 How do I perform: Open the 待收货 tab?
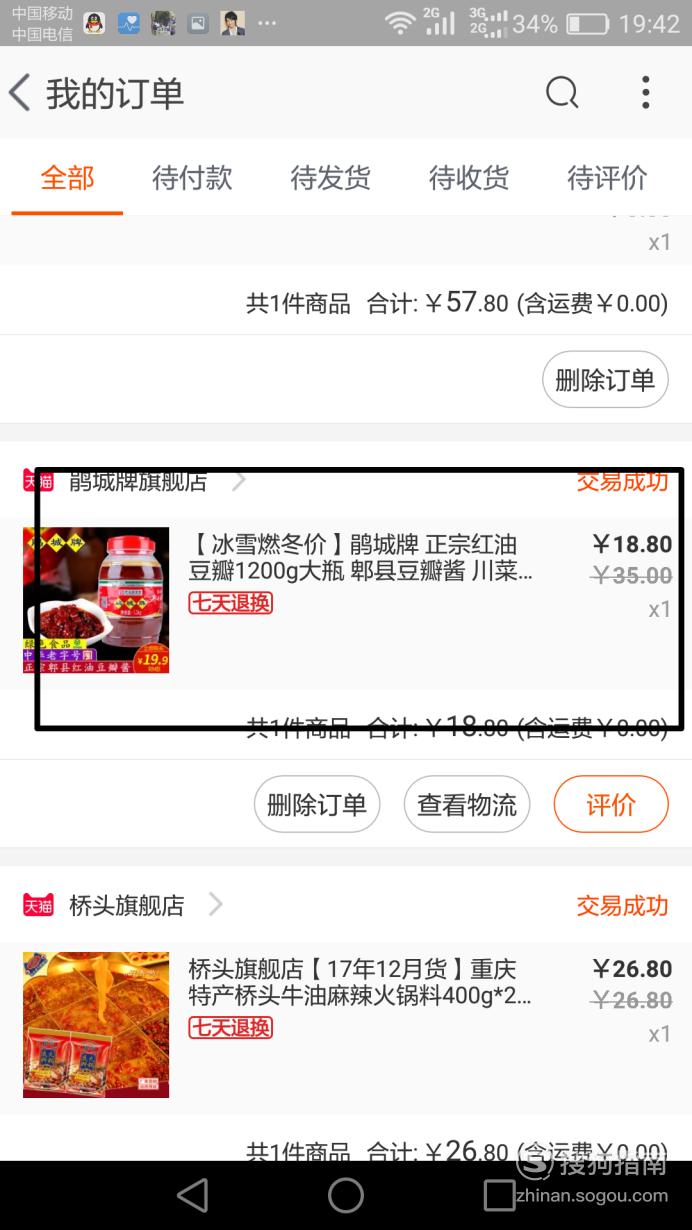pos(469,178)
